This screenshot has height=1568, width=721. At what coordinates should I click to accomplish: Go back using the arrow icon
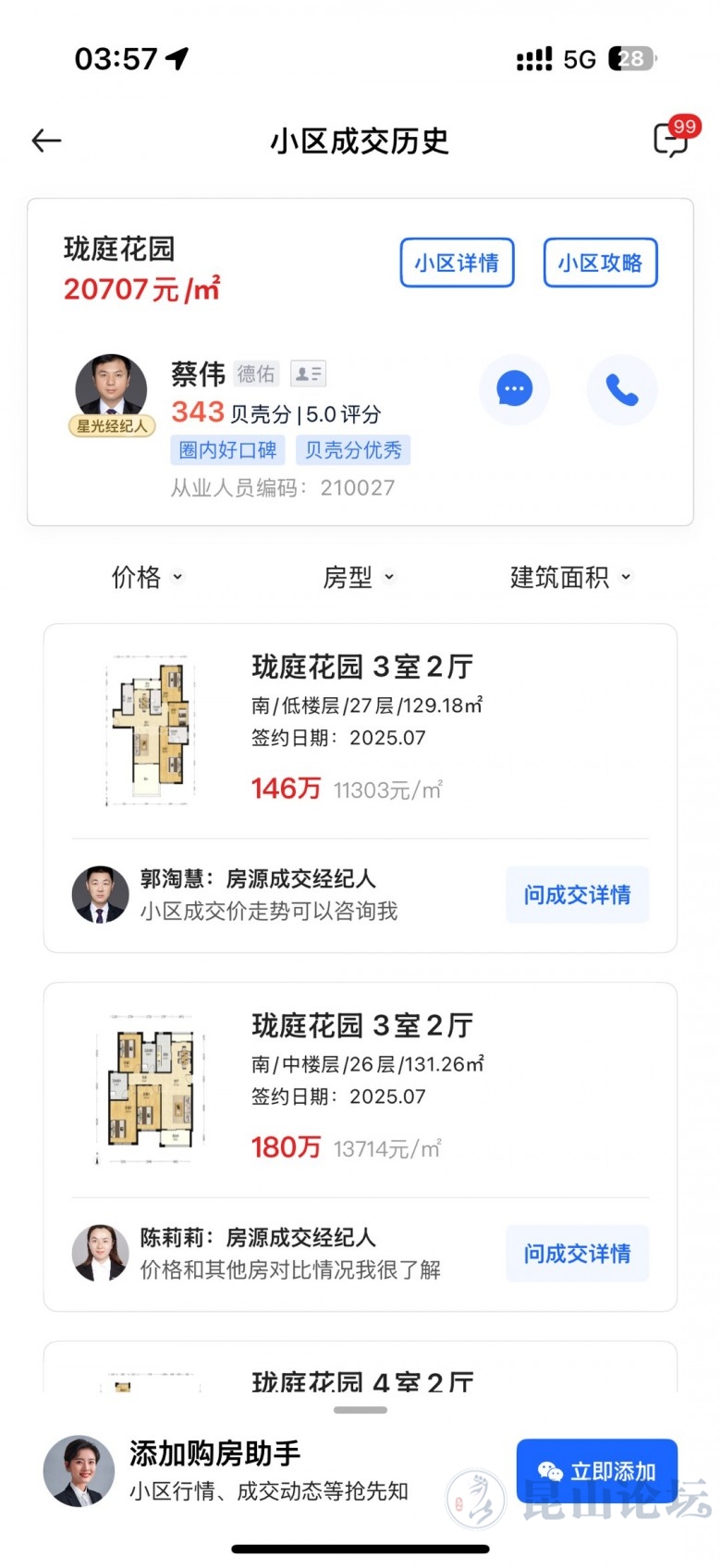point(46,141)
